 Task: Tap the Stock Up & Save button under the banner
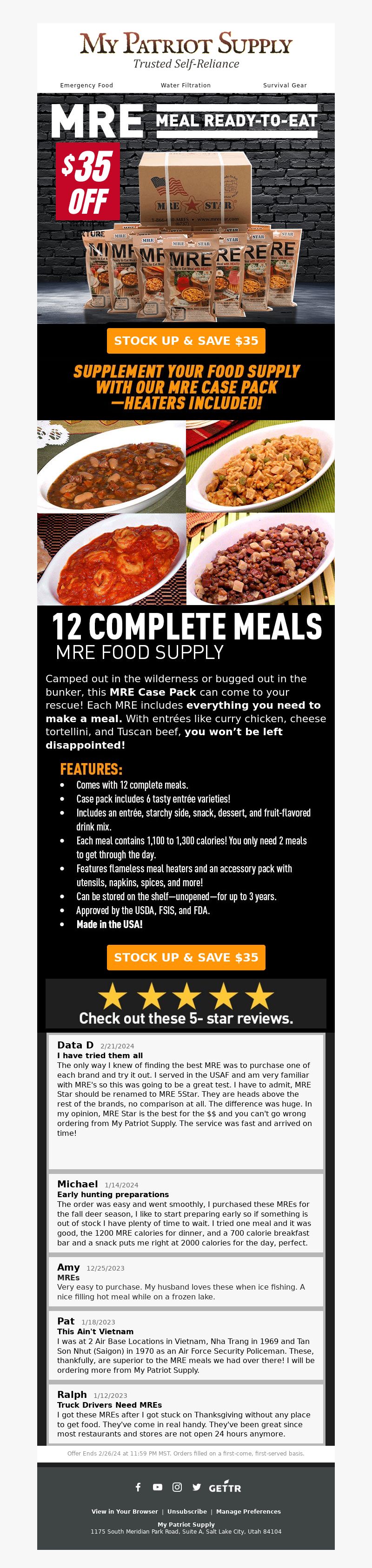186,341
